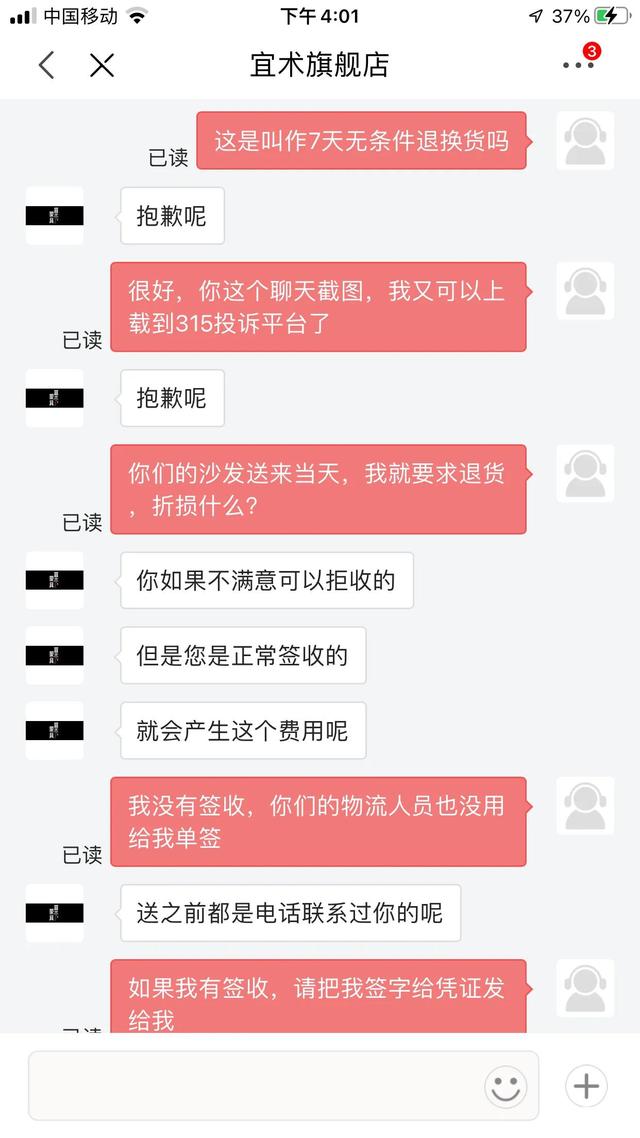This screenshot has width=640, height=1138.
Task: Go back using the left arrow
Action: (46, 65)
